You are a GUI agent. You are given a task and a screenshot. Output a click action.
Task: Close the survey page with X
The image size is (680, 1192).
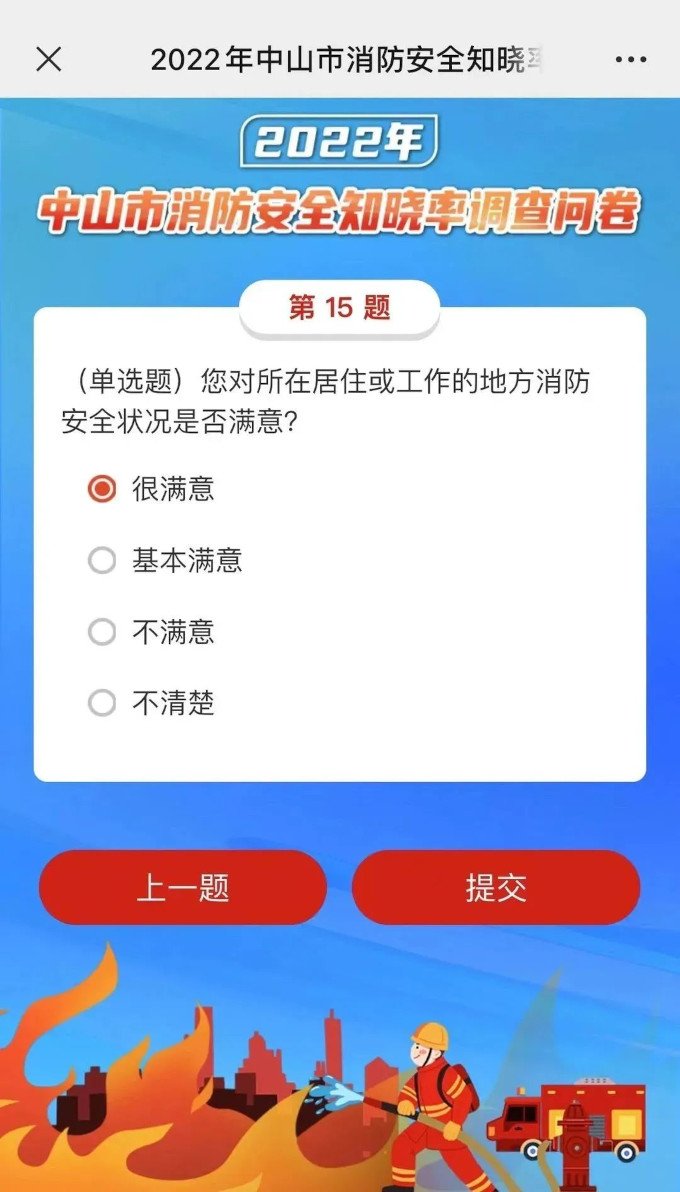click(49, 59)
